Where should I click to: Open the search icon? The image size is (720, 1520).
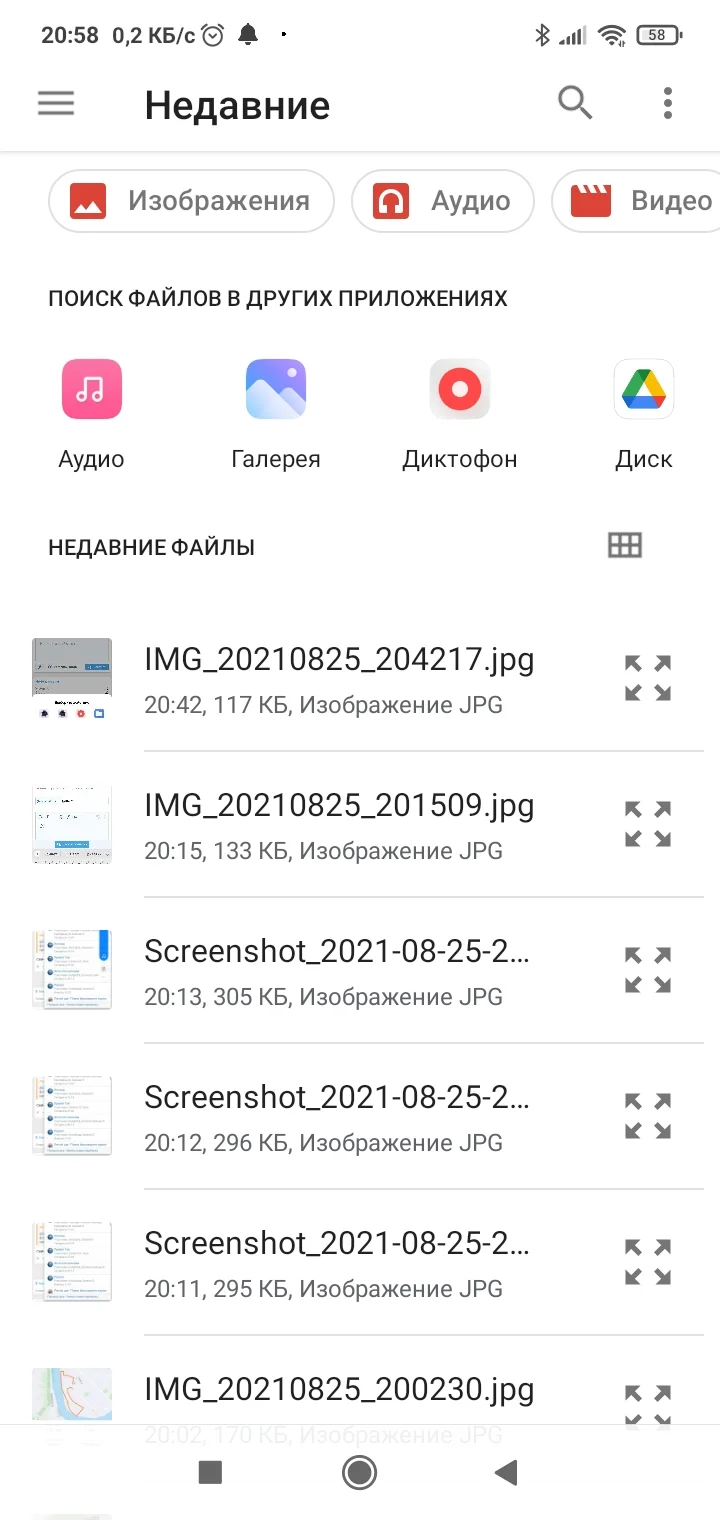pos(575,103)
